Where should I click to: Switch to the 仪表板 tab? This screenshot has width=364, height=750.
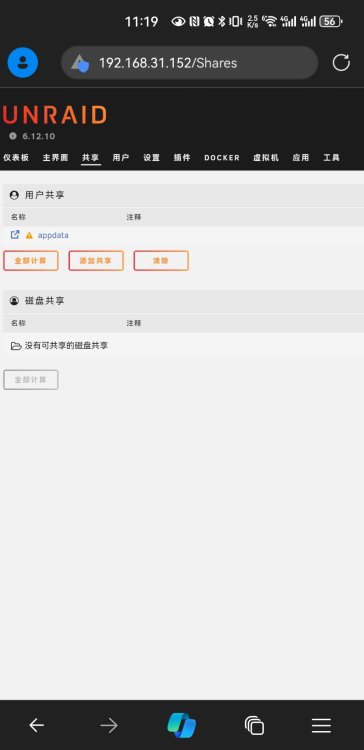(16, 157)
